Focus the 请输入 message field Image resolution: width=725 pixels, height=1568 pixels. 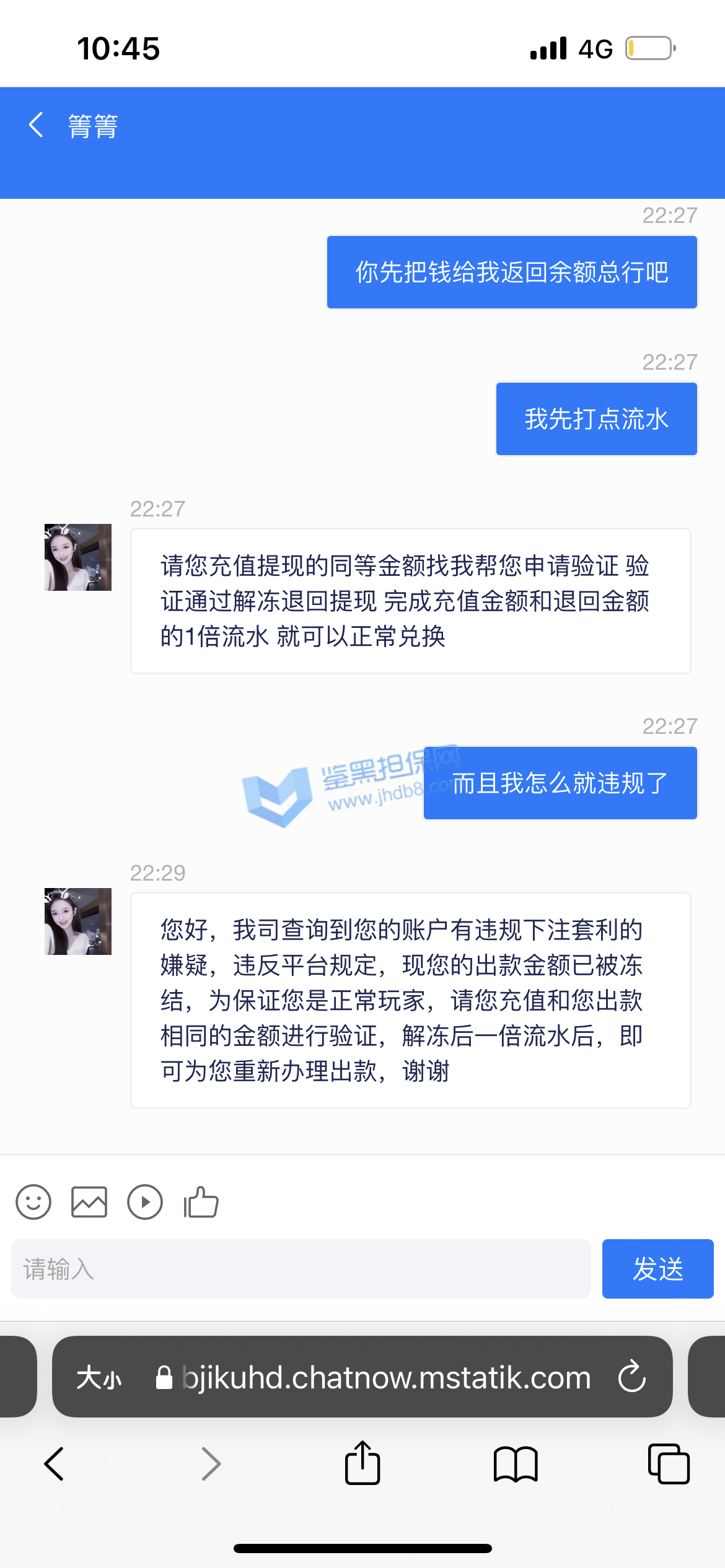click(301, 1269)
